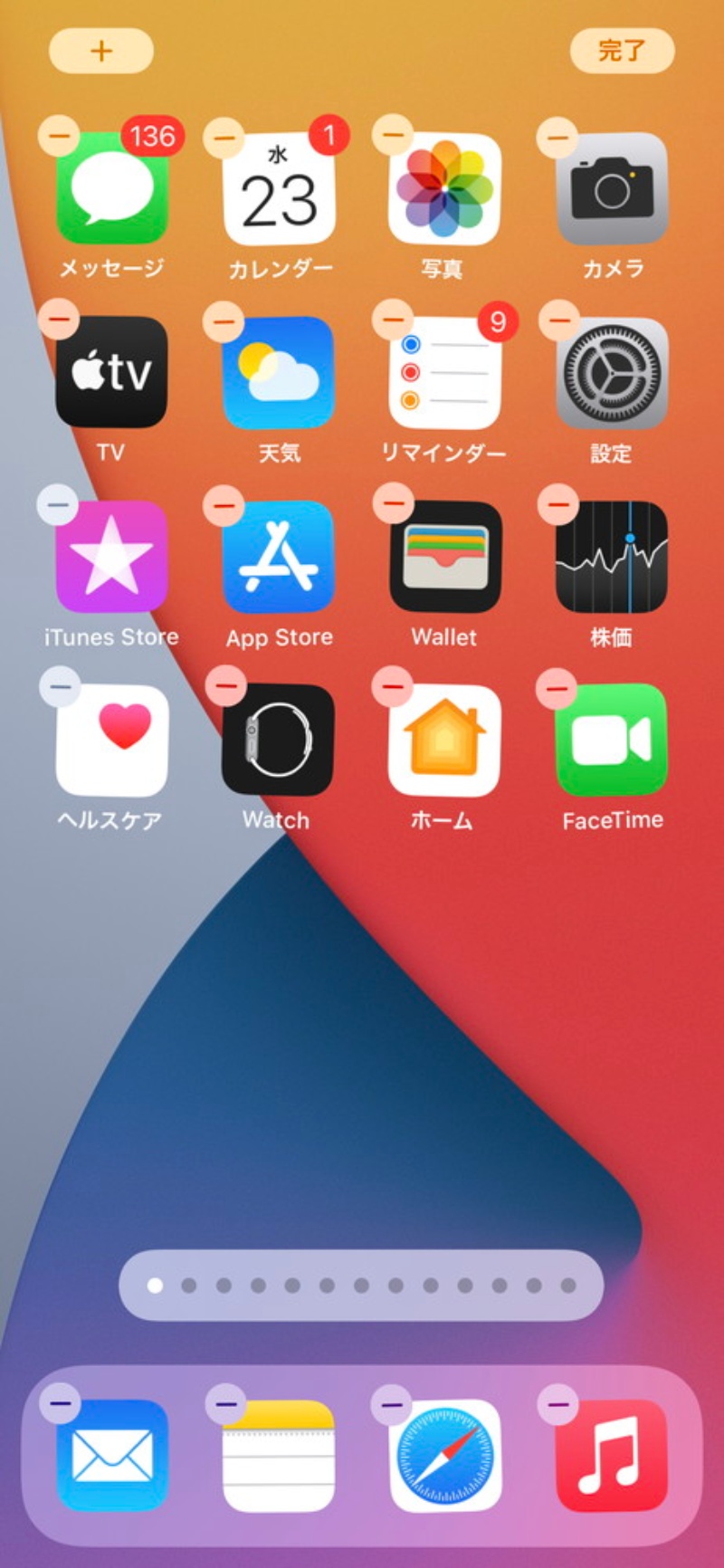724x1568 pixels.
Task: Tap the 株価 stocks app icon
Action: click(x=612, y=557)
